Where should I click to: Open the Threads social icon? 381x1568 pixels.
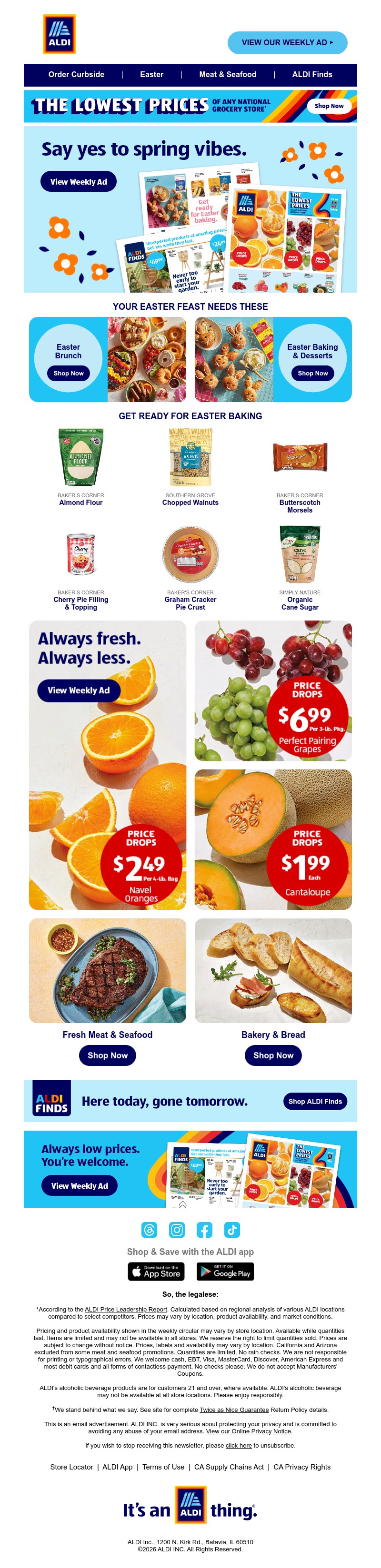coord(149,1230)
